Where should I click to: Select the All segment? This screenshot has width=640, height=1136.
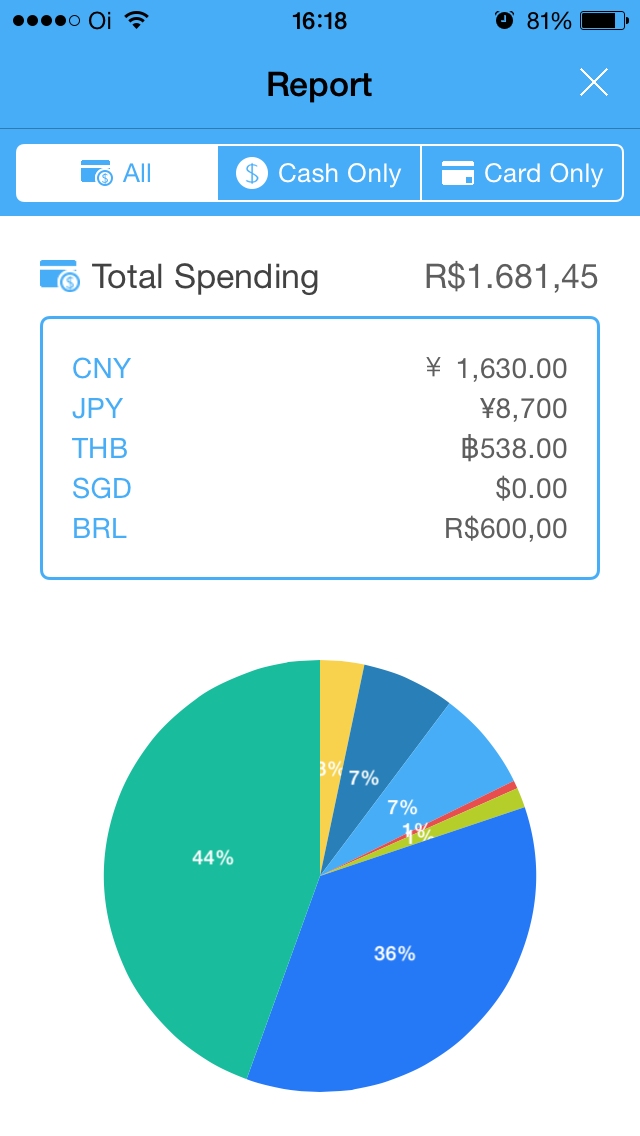tap(117, 174)
